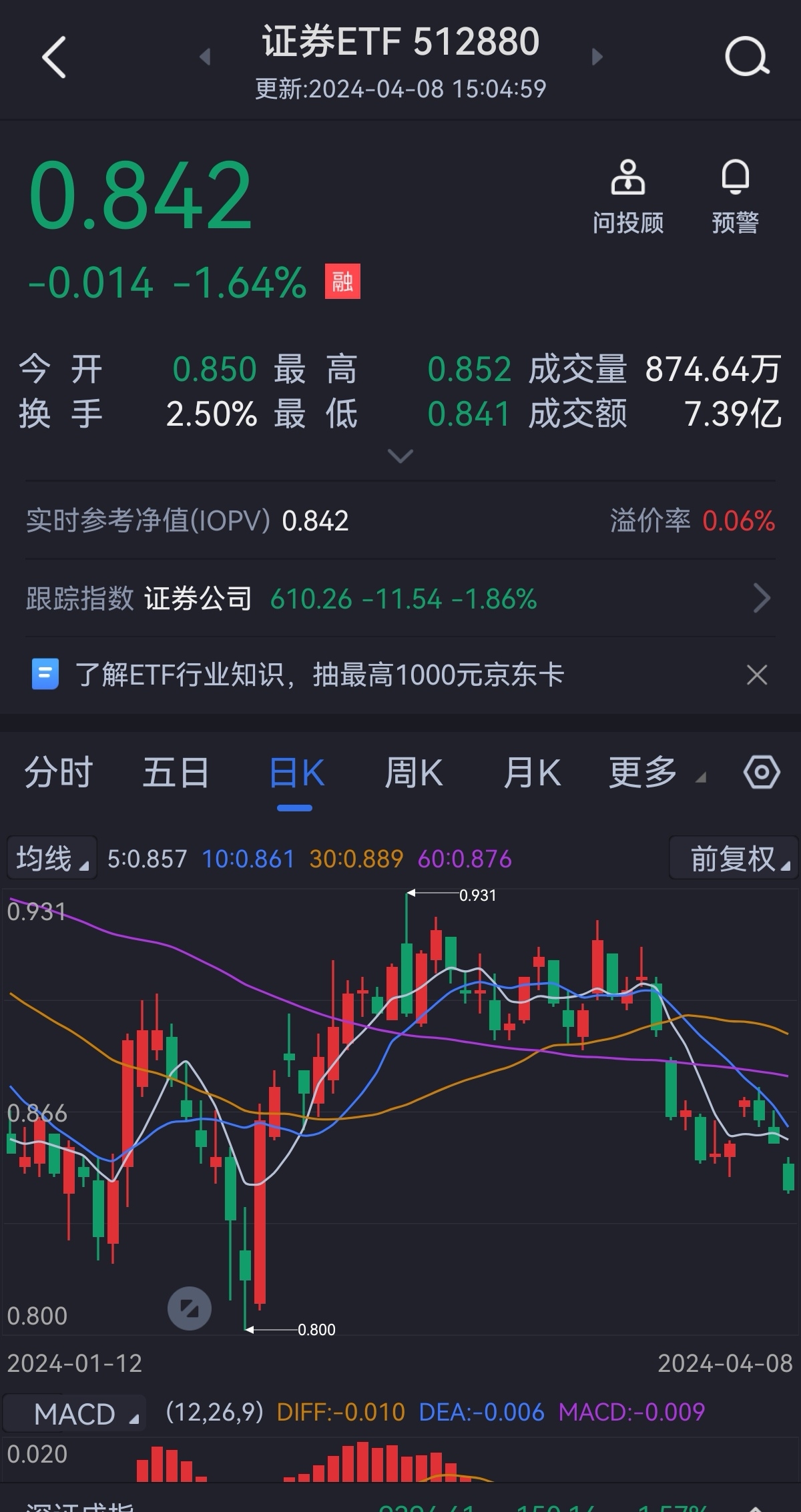Open the stock search

[x=746, y=57]
